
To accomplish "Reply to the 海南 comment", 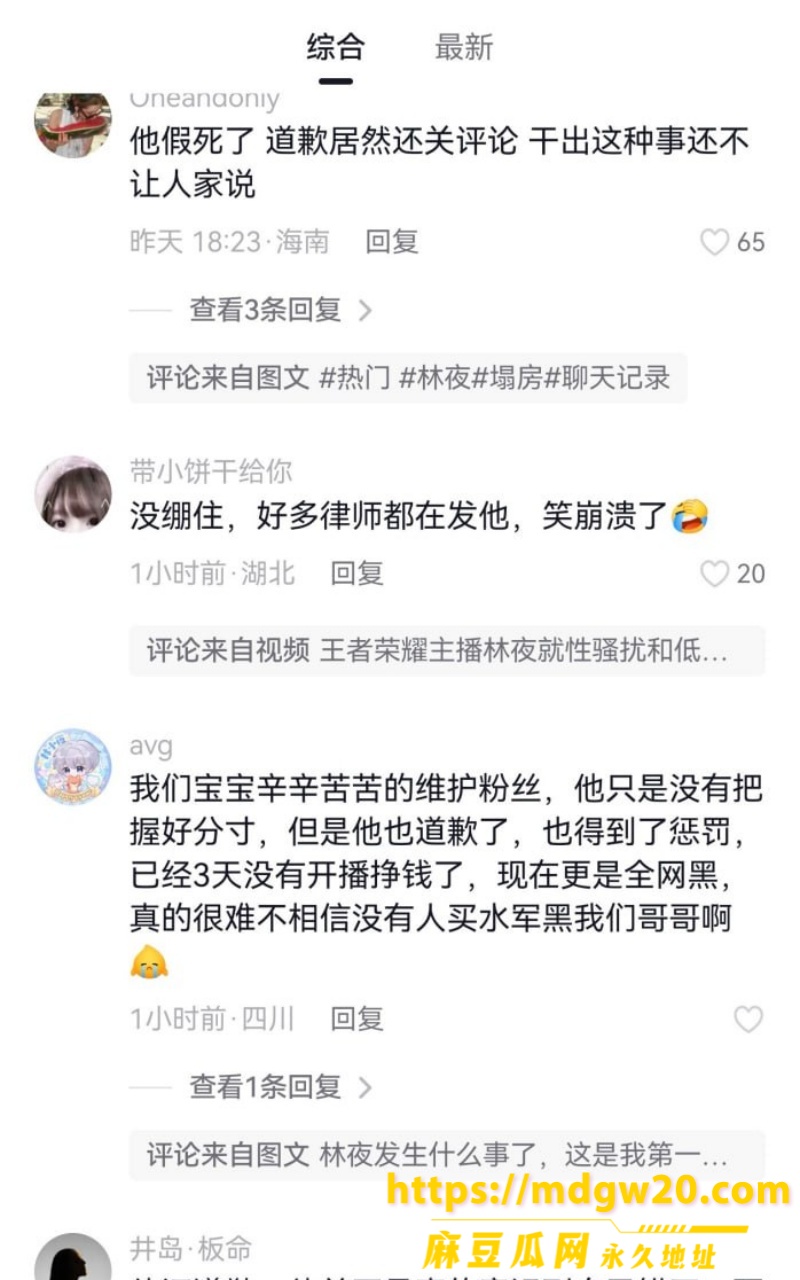I will tap(391, 242).
